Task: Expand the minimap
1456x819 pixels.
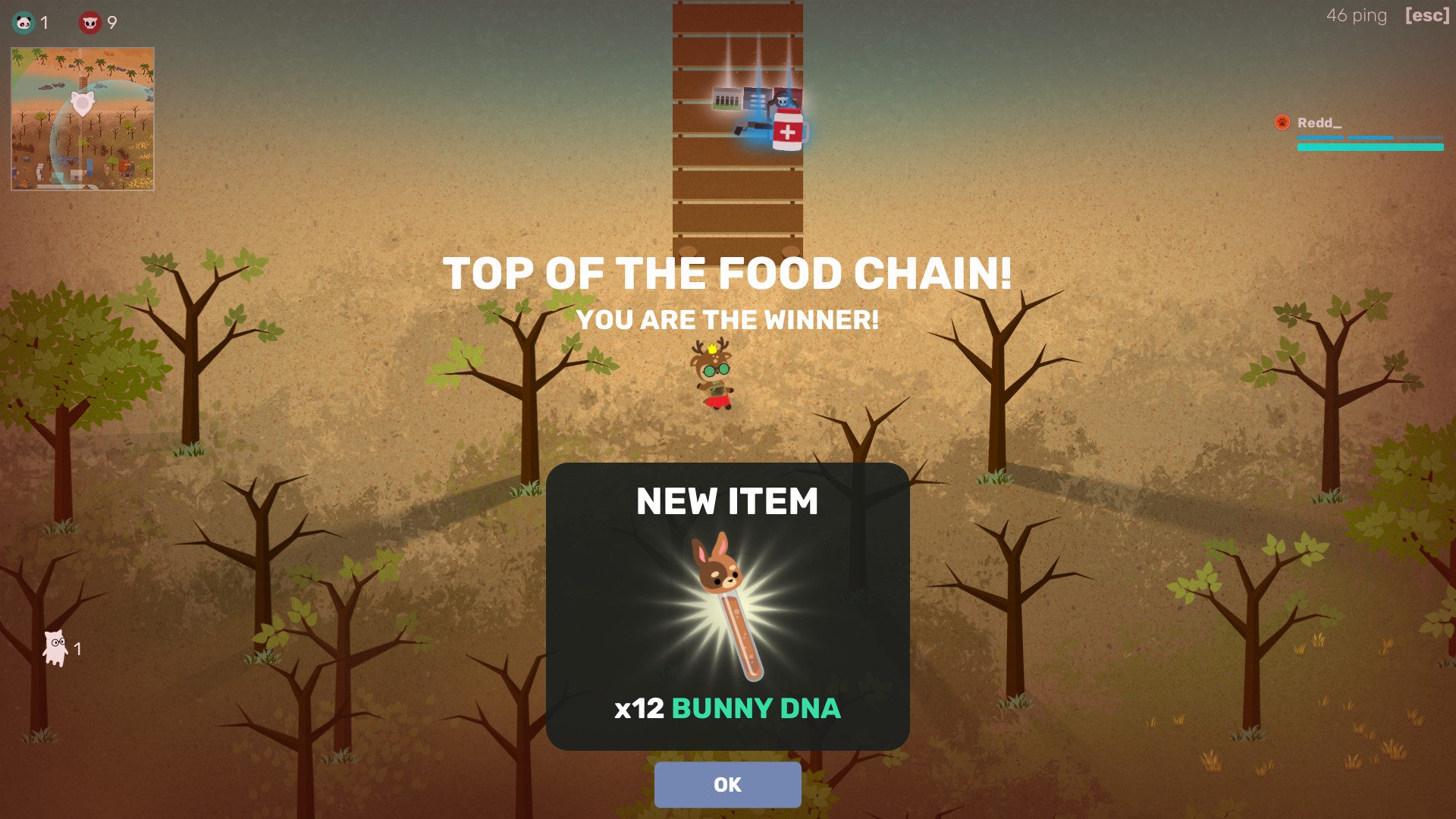Action: 83,119
